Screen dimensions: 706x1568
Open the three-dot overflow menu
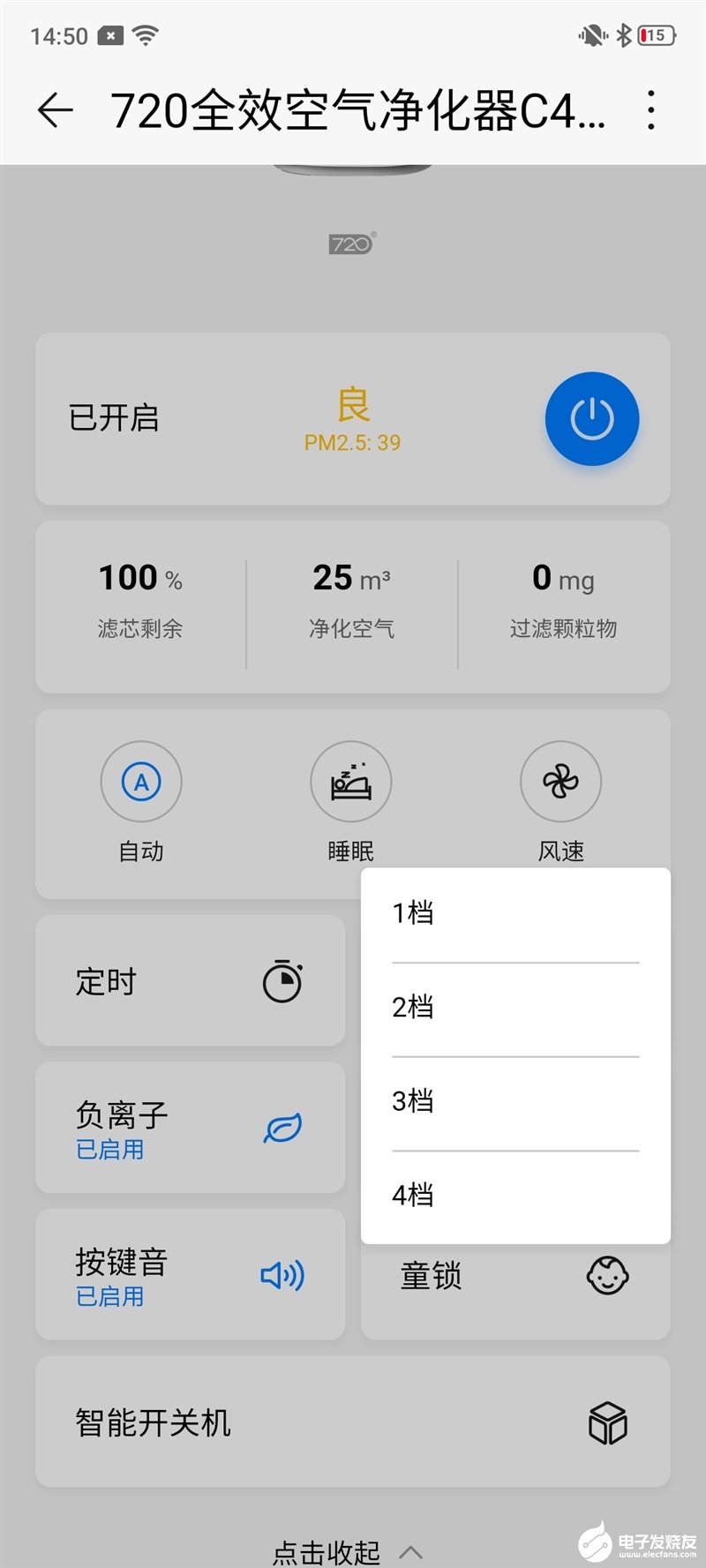pyautogui.click(x=651, y=110)
